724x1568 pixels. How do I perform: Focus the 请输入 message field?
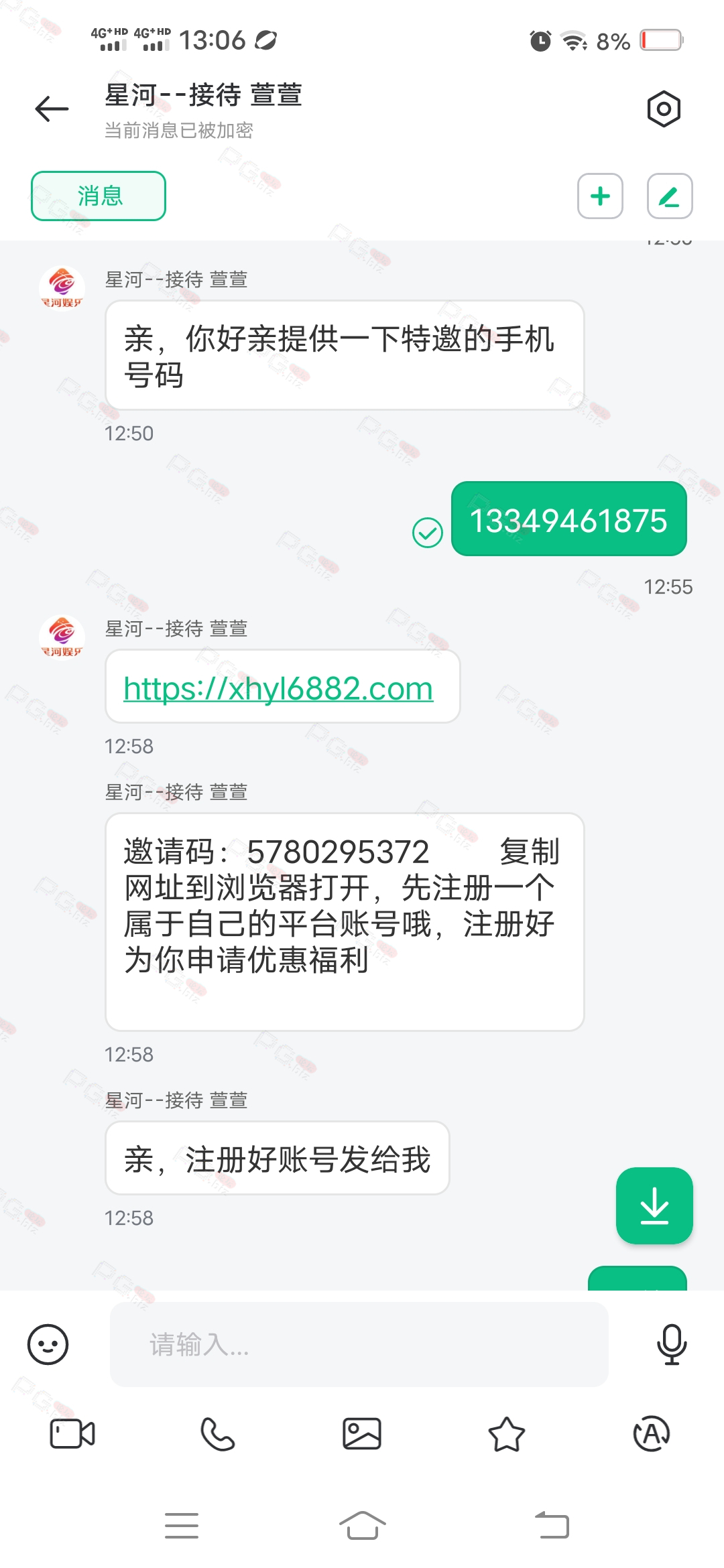359,1344
